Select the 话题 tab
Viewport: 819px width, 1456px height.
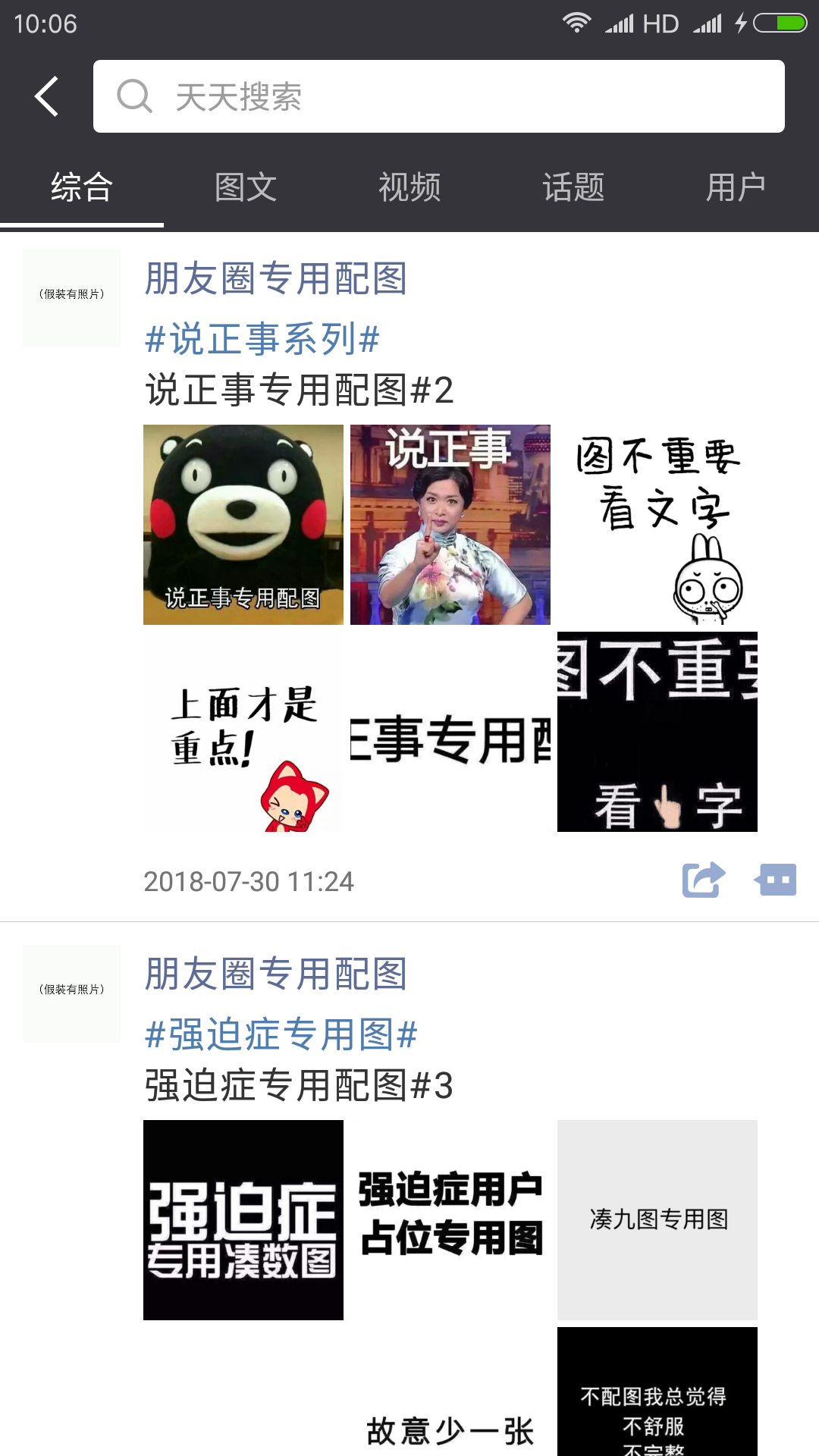coord(573,187)
